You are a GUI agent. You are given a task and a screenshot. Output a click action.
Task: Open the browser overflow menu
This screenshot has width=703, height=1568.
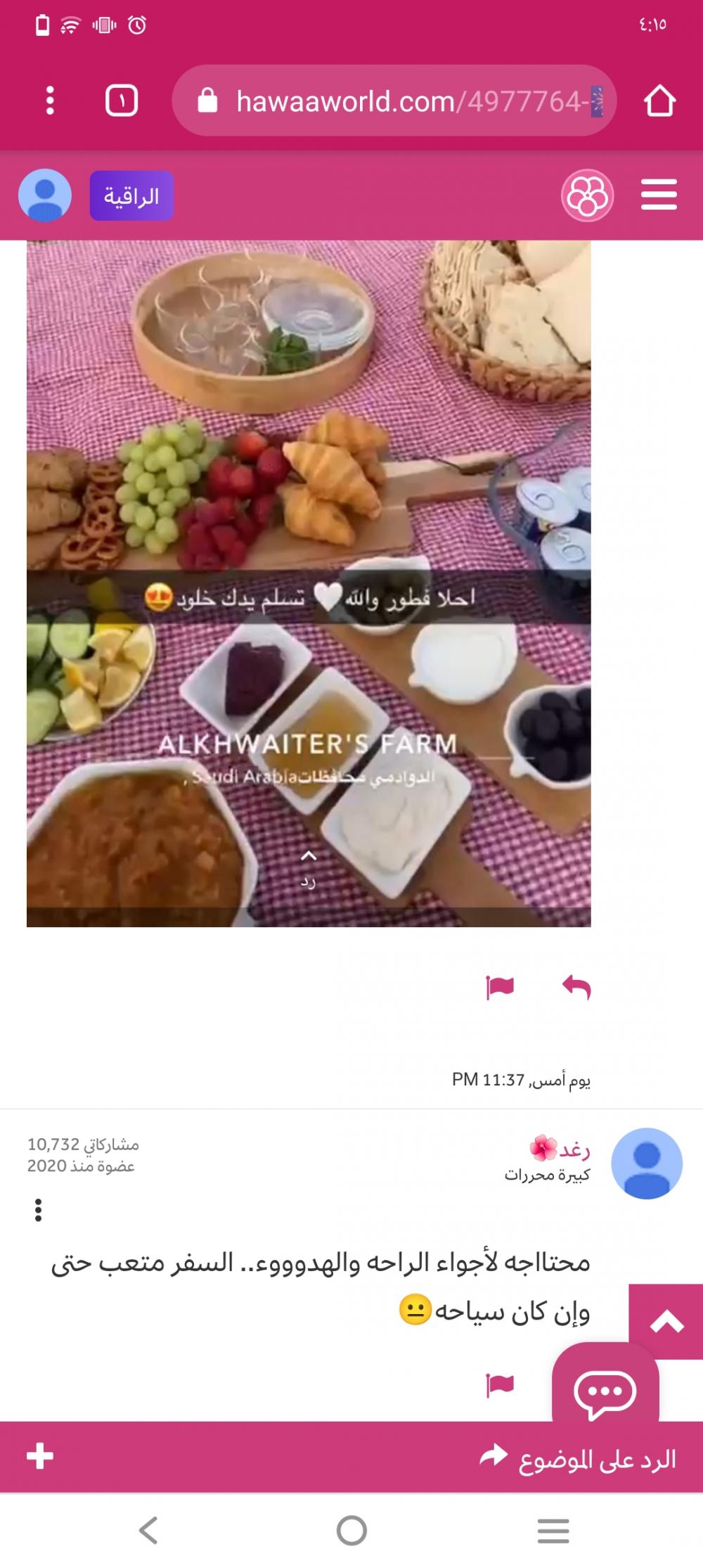click(x=49, y=101)
